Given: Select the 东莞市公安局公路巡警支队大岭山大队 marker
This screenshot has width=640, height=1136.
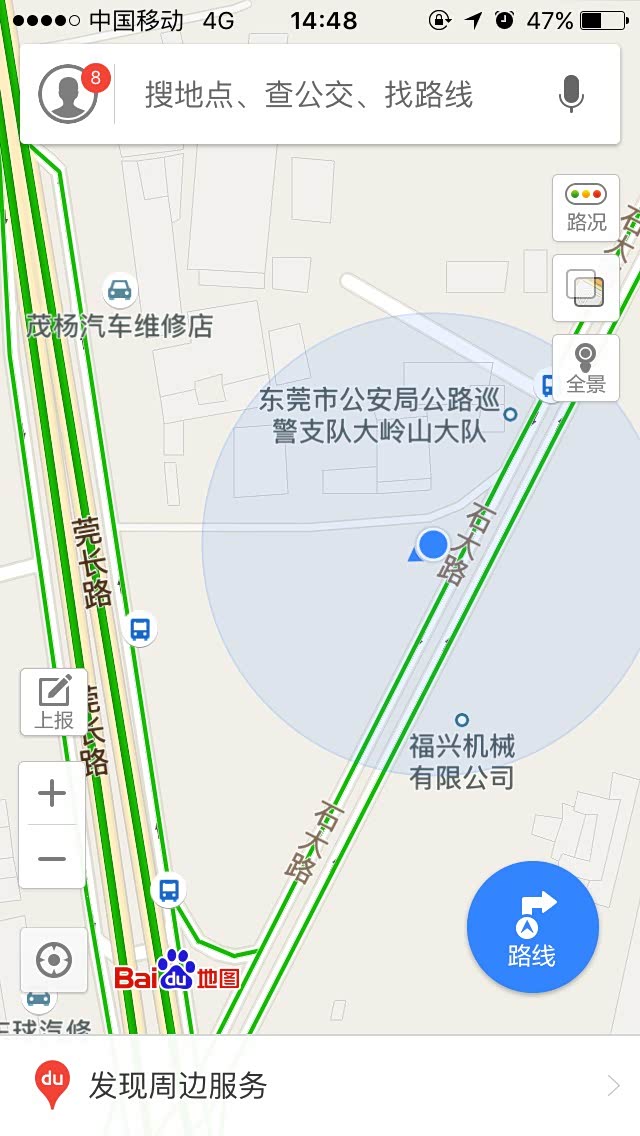Looking at the screenshot, I should tap(510, 414).
